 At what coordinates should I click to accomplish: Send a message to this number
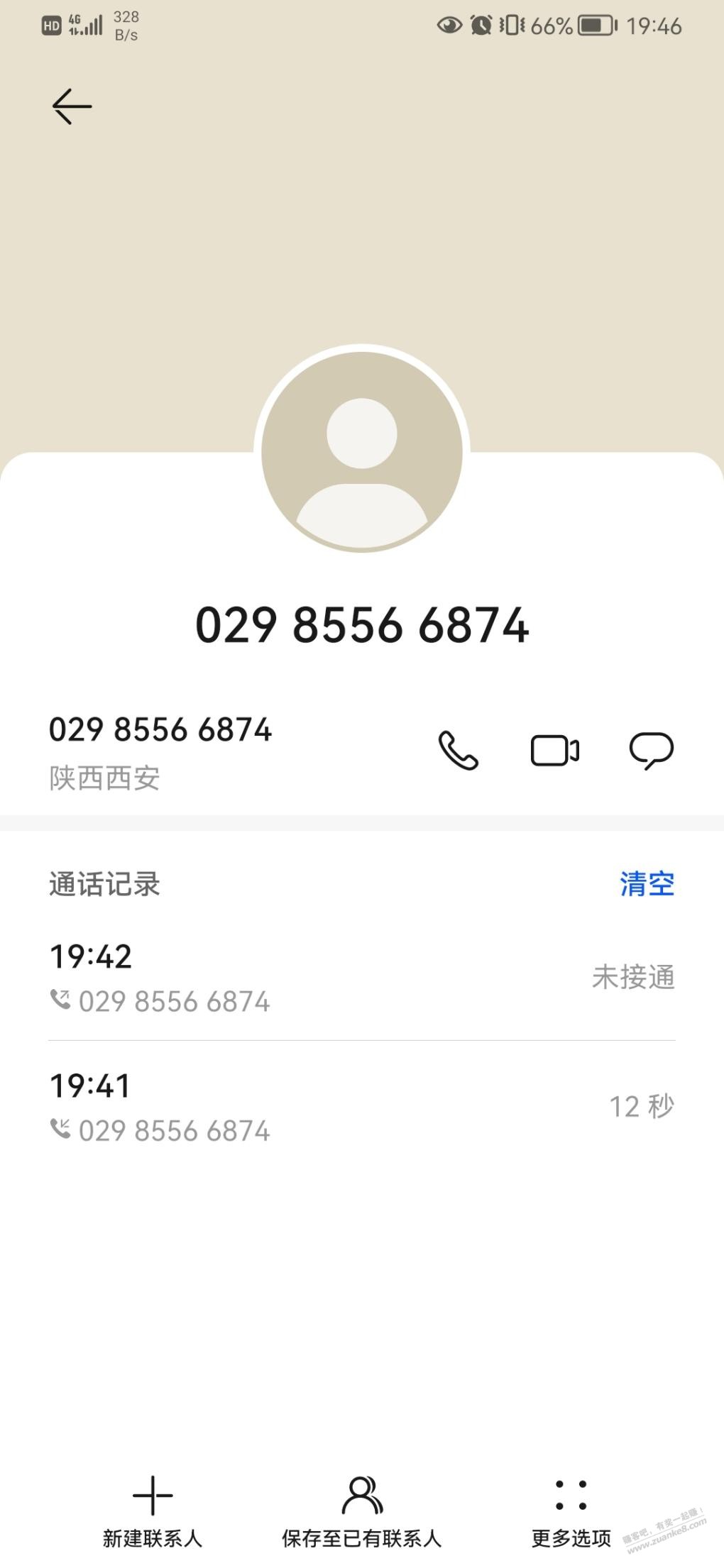652,751
